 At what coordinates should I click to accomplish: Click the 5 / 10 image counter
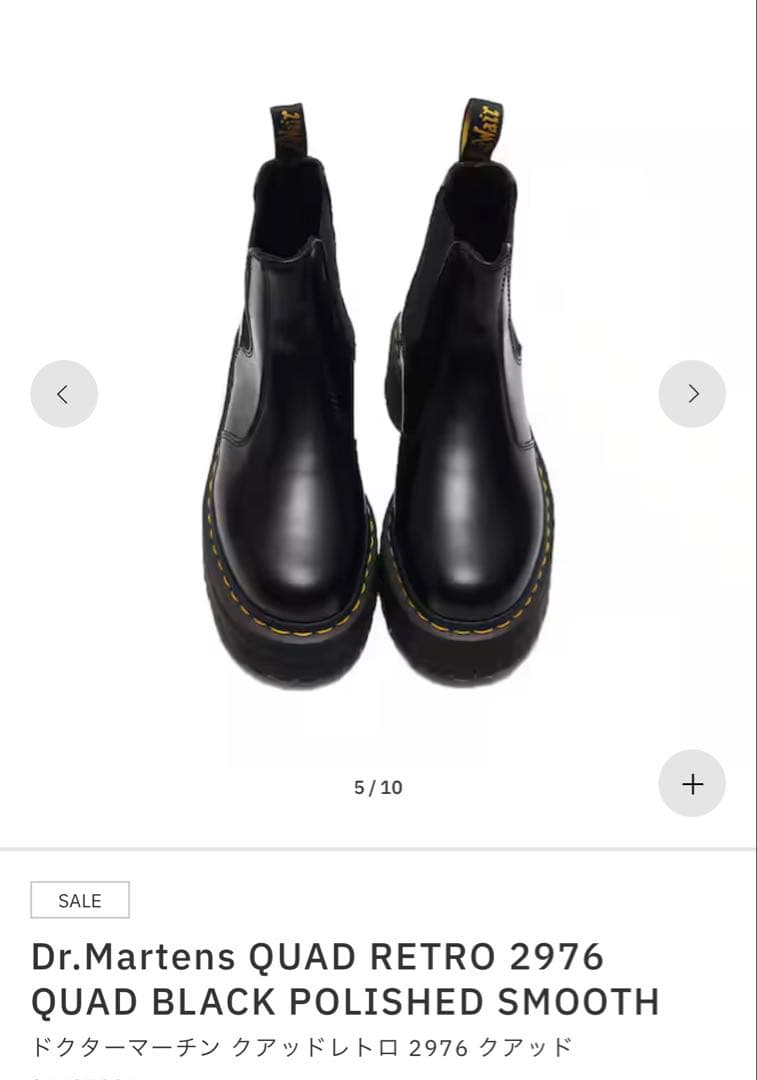pos(378,785)
